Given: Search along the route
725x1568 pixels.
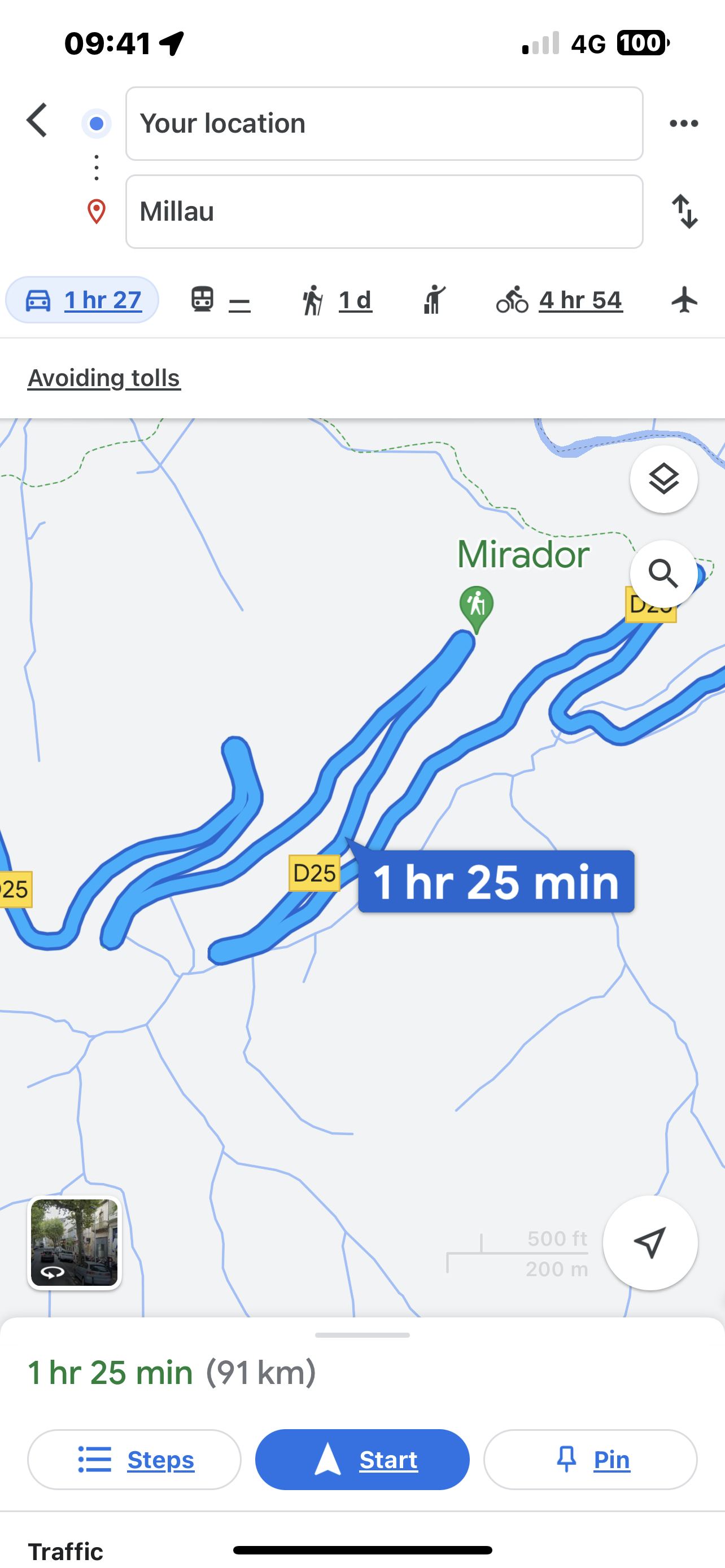Looking at the screenshot, I should click(663, 573).
